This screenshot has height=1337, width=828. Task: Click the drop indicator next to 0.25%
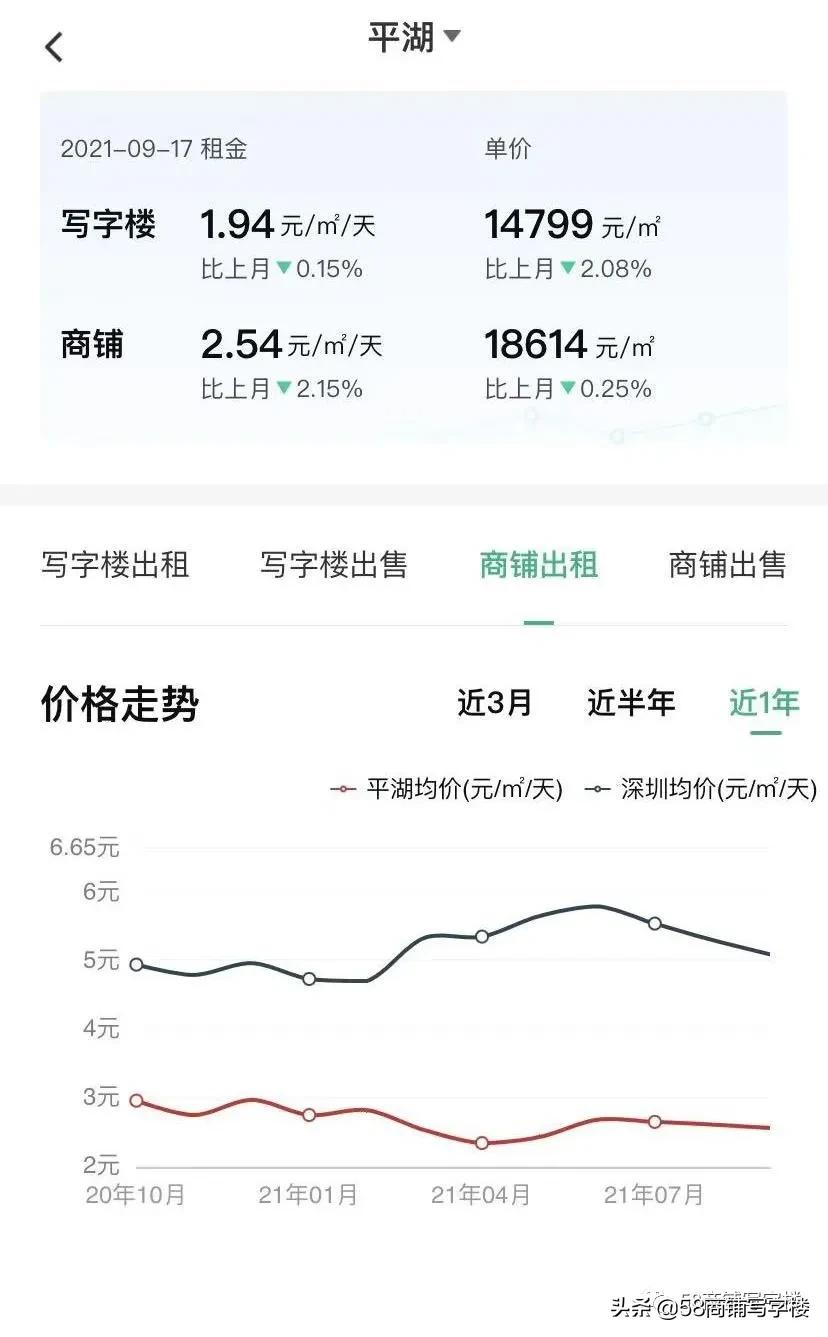[x=568, y=388]
